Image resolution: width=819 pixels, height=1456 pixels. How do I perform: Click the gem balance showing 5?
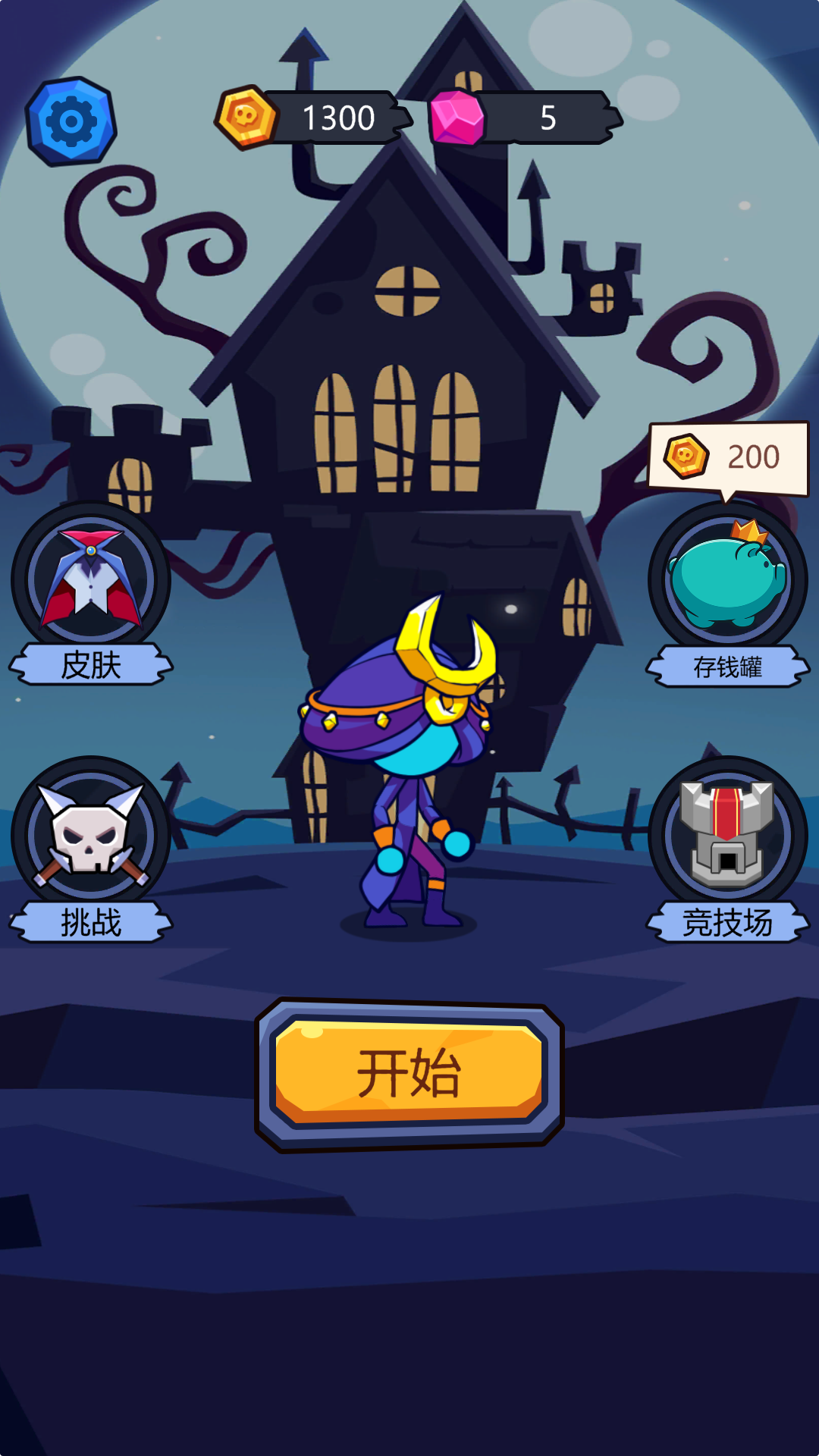pos(548,118)
